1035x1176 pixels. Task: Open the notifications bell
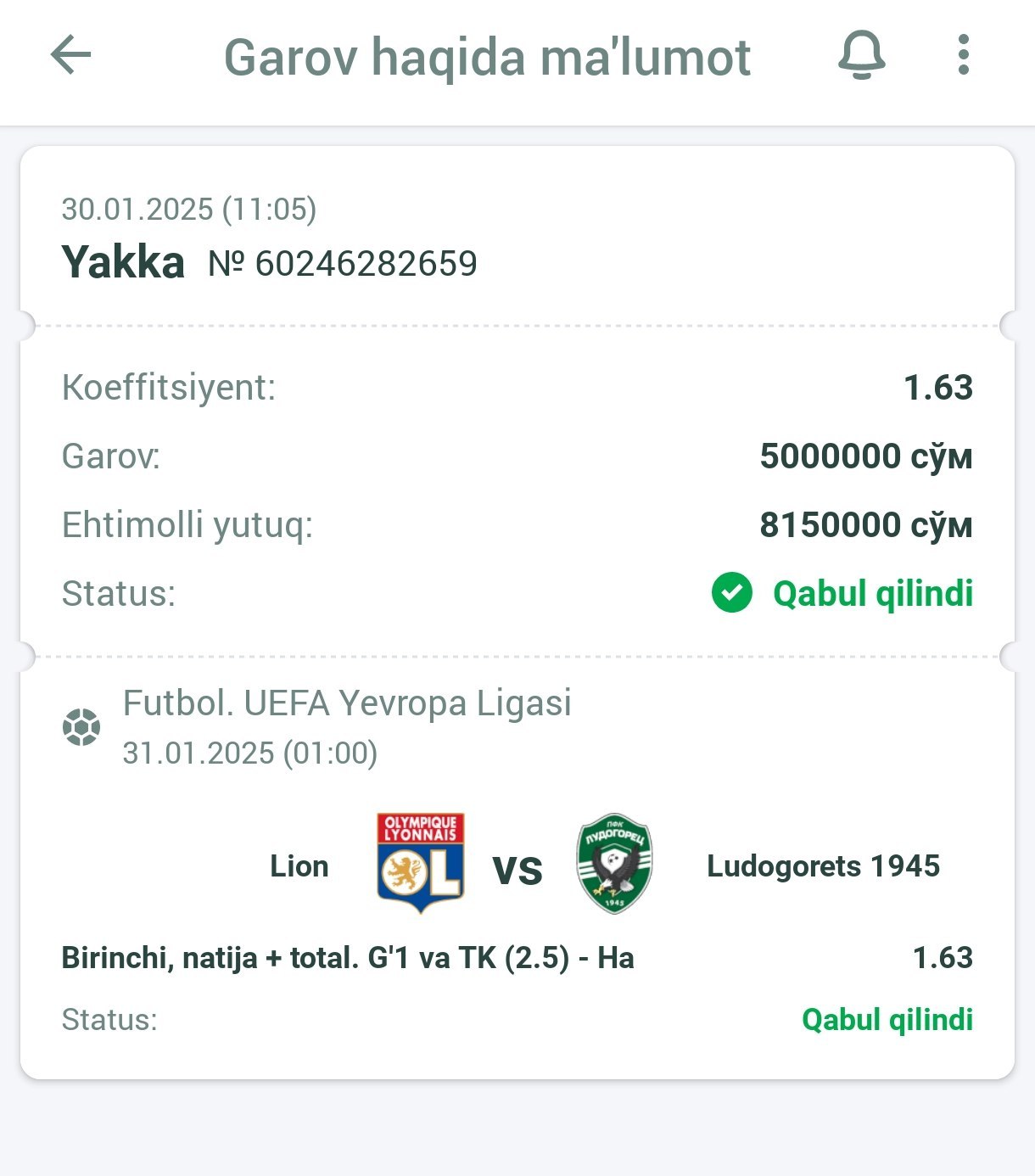(861, 56)
